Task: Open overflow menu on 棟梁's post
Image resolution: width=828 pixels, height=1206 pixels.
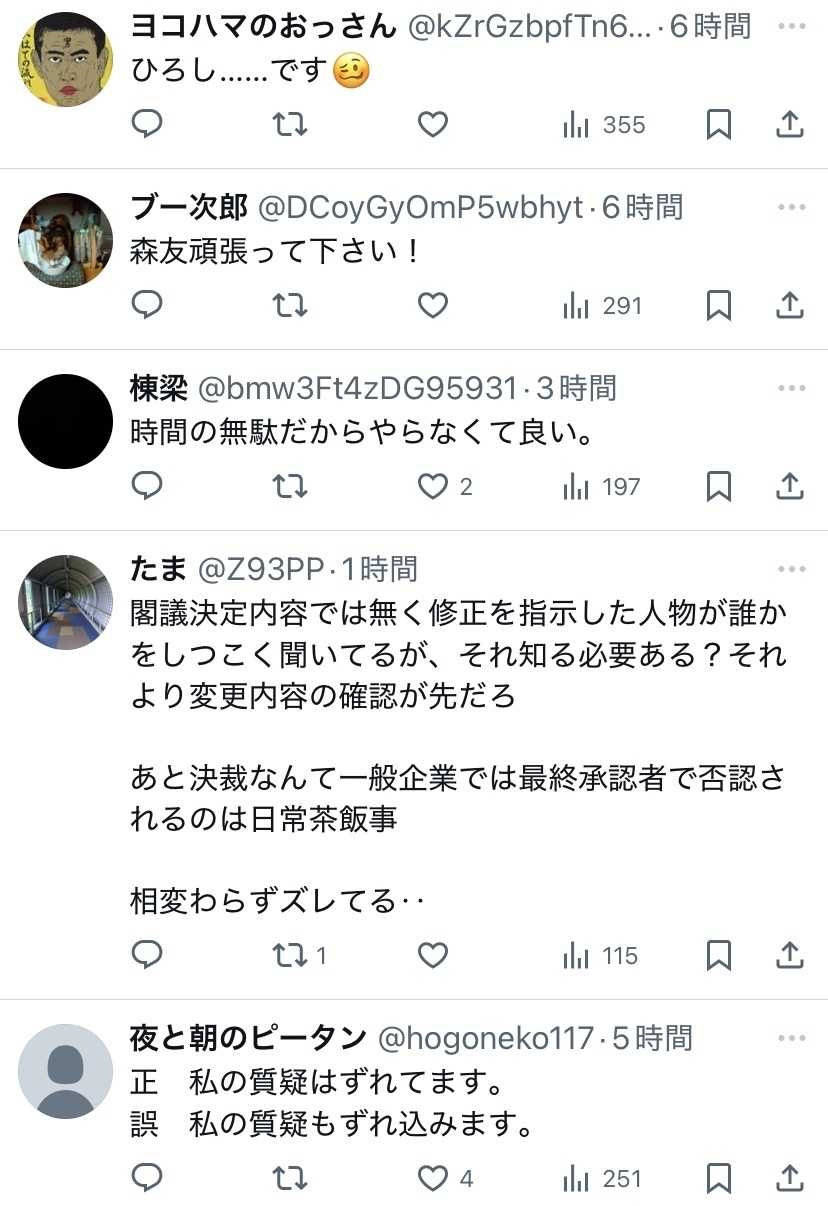Action: [791, 388]
